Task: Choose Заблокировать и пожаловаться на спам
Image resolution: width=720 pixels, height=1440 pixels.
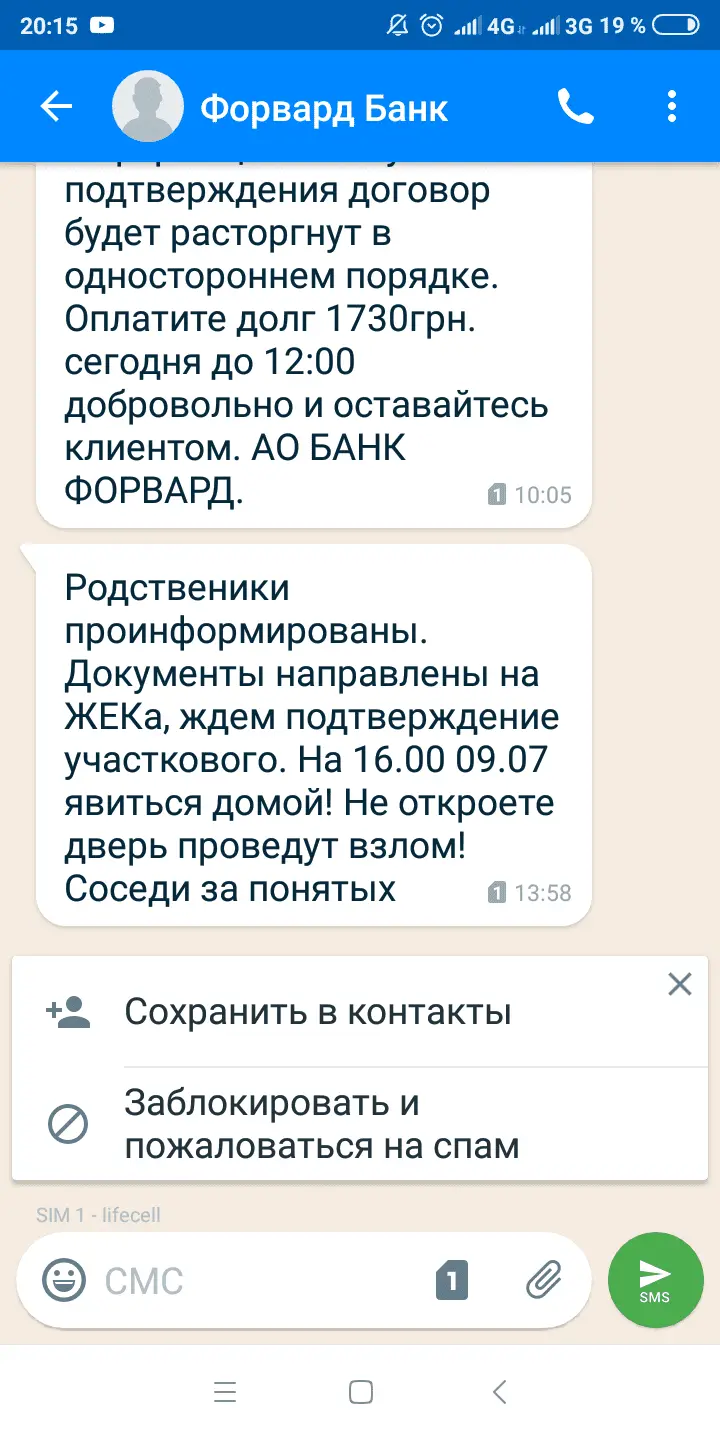Action: [x=320, y=1124]
